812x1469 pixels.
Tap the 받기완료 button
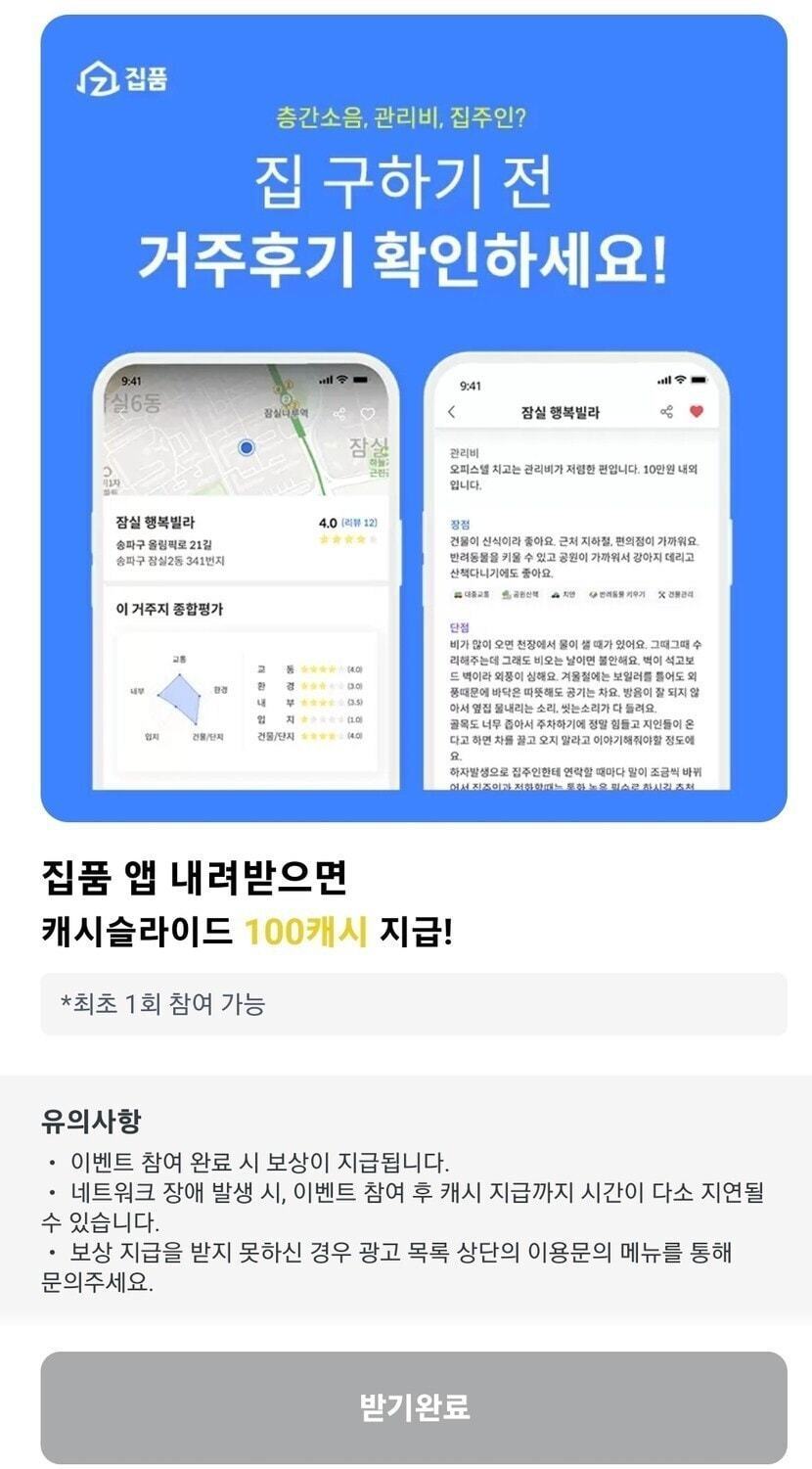(413, 1406)
